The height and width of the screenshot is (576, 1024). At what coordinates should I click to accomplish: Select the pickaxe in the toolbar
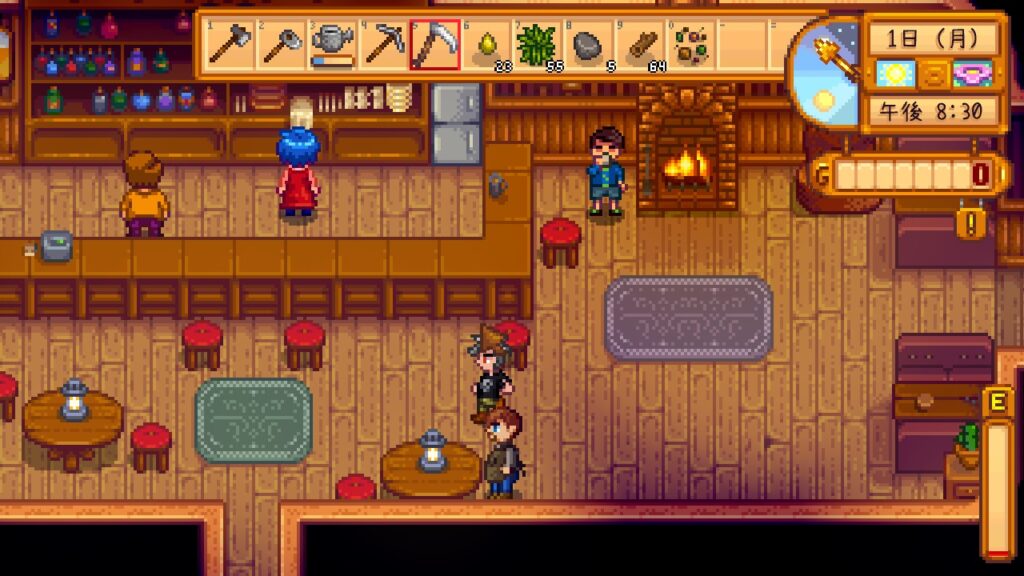tap(384, 45)
